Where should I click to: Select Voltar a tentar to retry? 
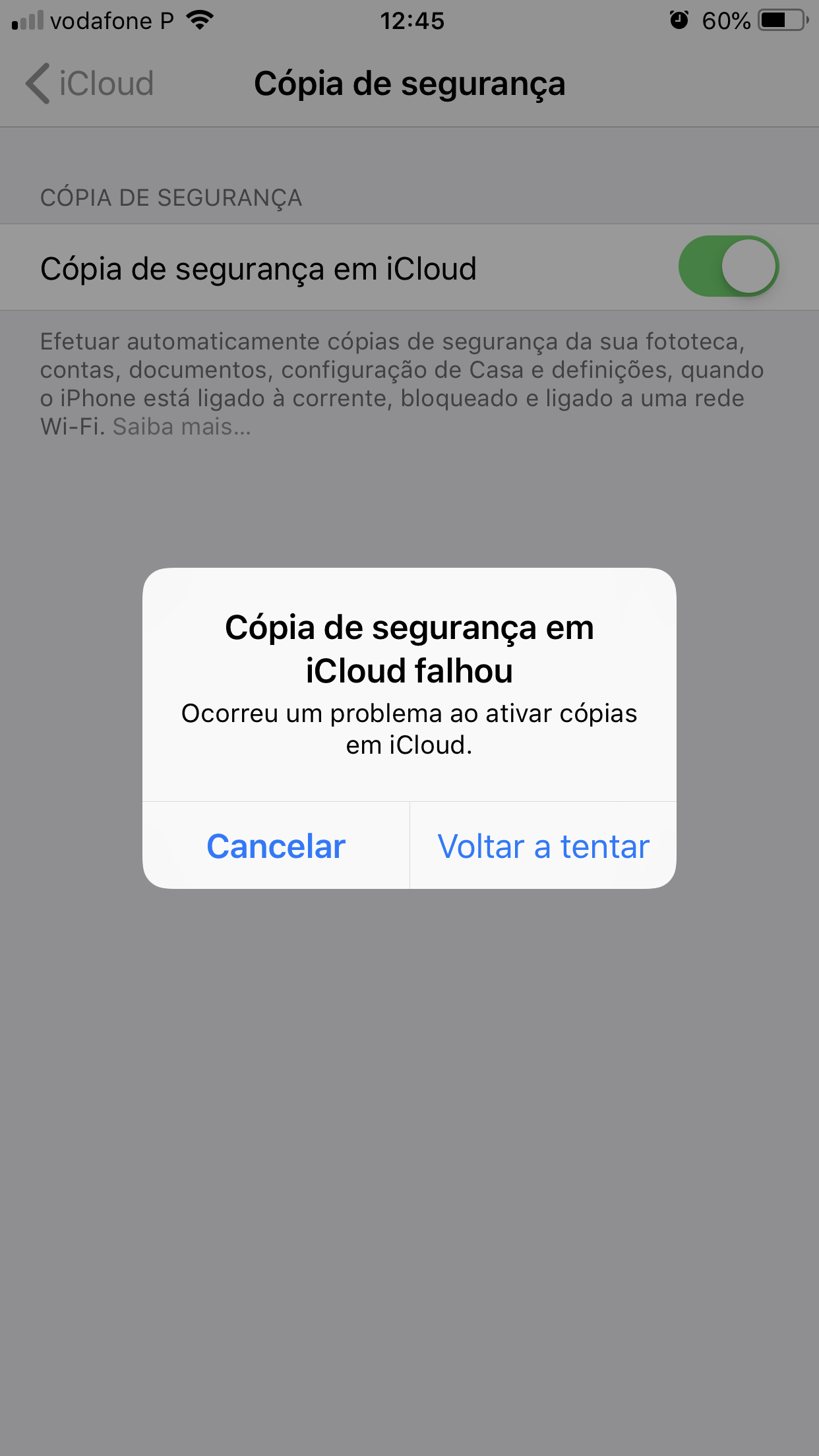(x=543, y=846)
